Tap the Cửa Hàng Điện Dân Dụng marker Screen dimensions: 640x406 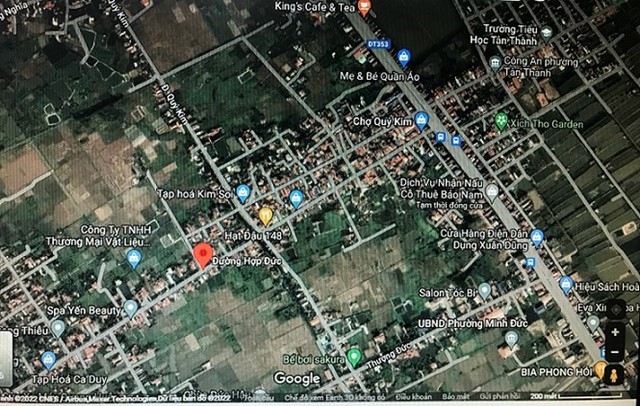point(537,237)
